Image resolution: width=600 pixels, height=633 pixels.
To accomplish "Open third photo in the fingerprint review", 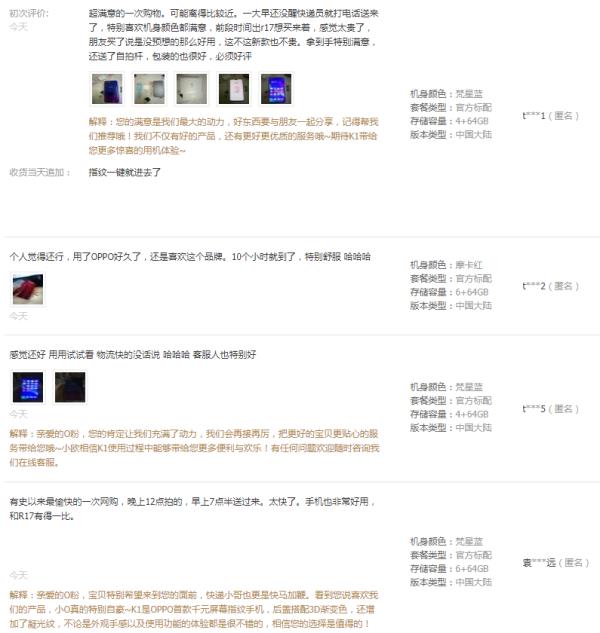I will pyautogui.click(x=190, y=89).
